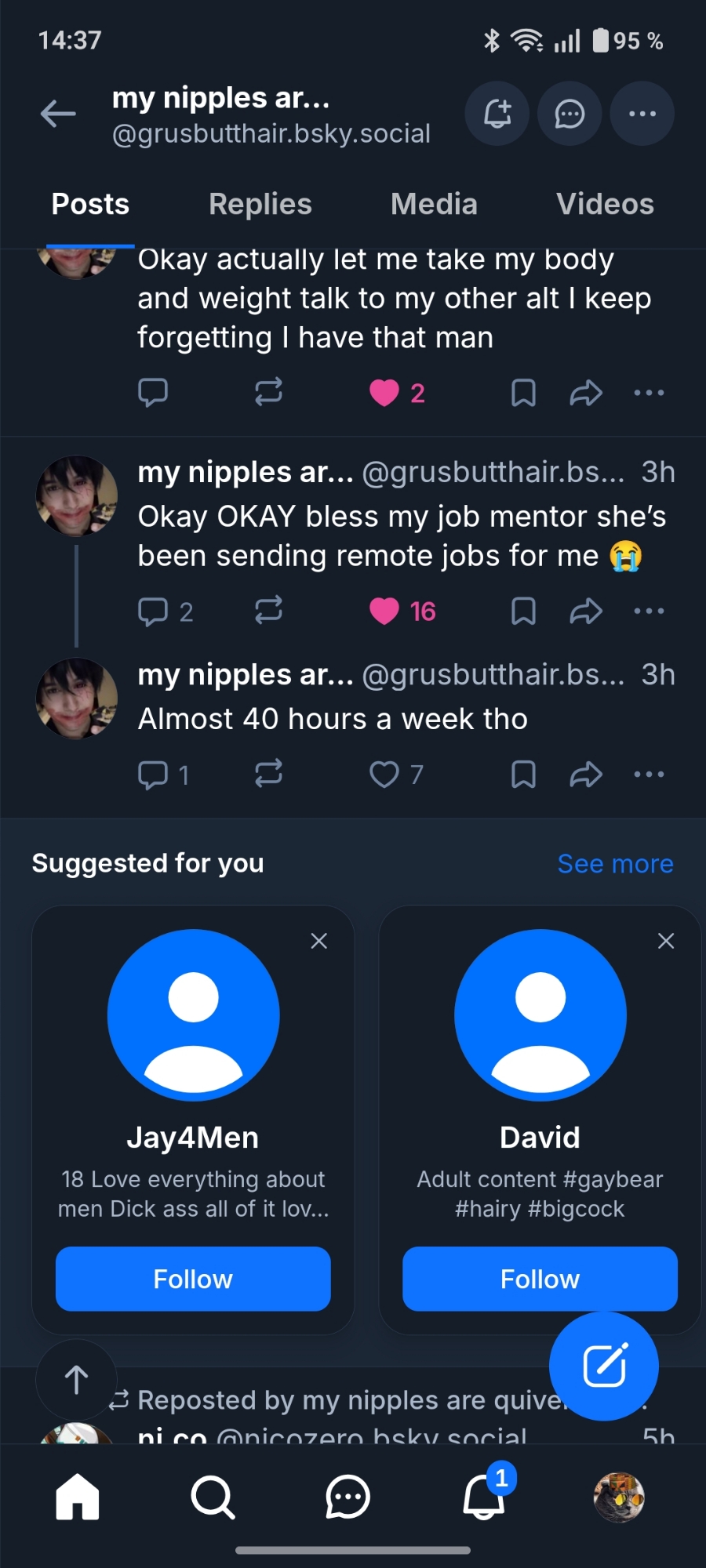Dismiss the Jay4Men suggestion card

[x=318, y=941]
